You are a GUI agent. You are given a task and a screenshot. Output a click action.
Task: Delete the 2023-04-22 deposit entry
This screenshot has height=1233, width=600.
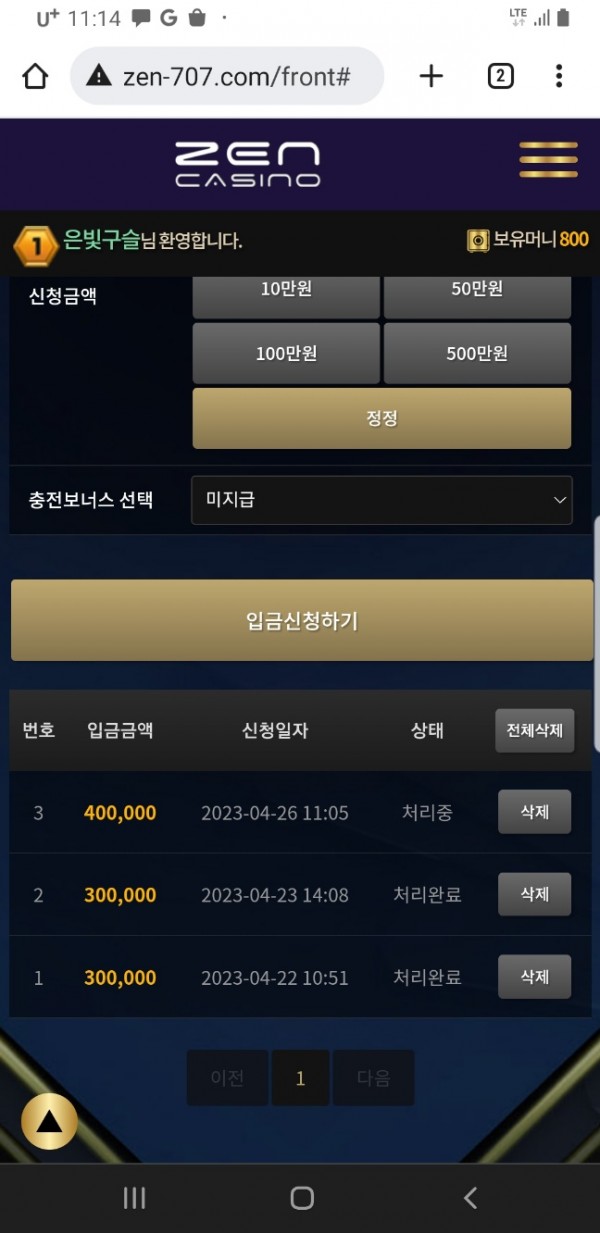click(535, 977)
